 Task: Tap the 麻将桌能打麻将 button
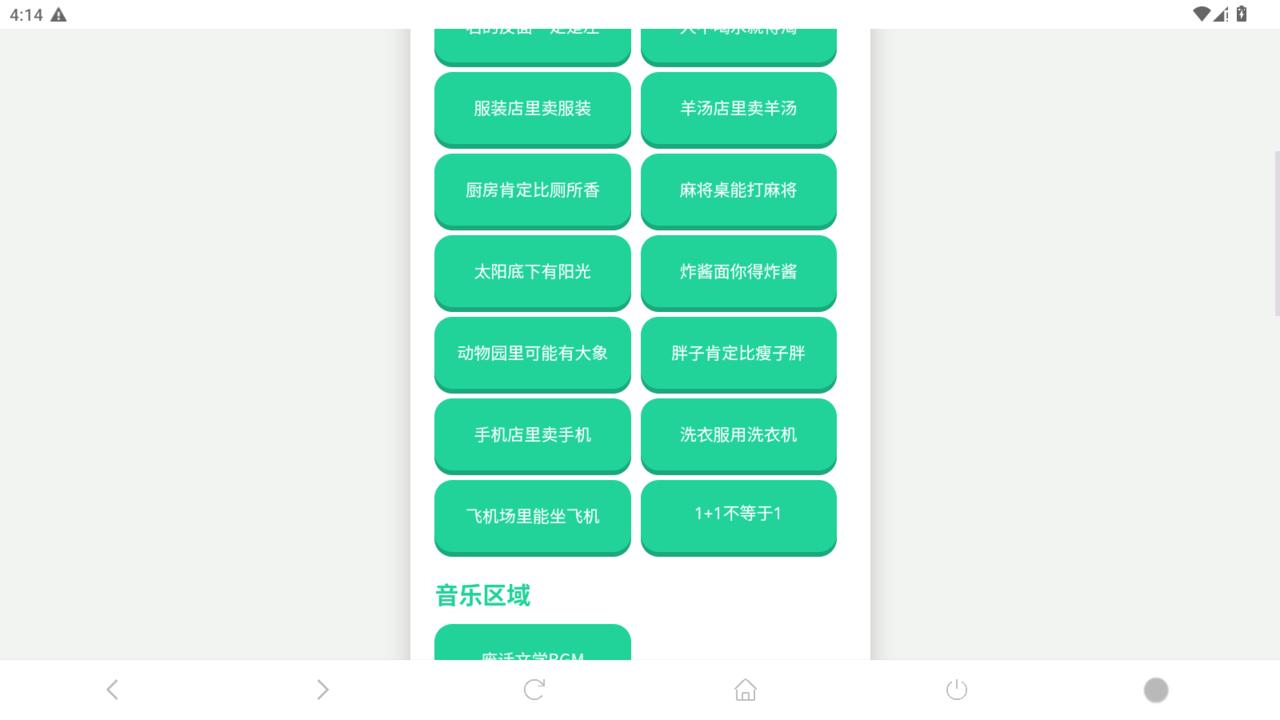point(738,190)
